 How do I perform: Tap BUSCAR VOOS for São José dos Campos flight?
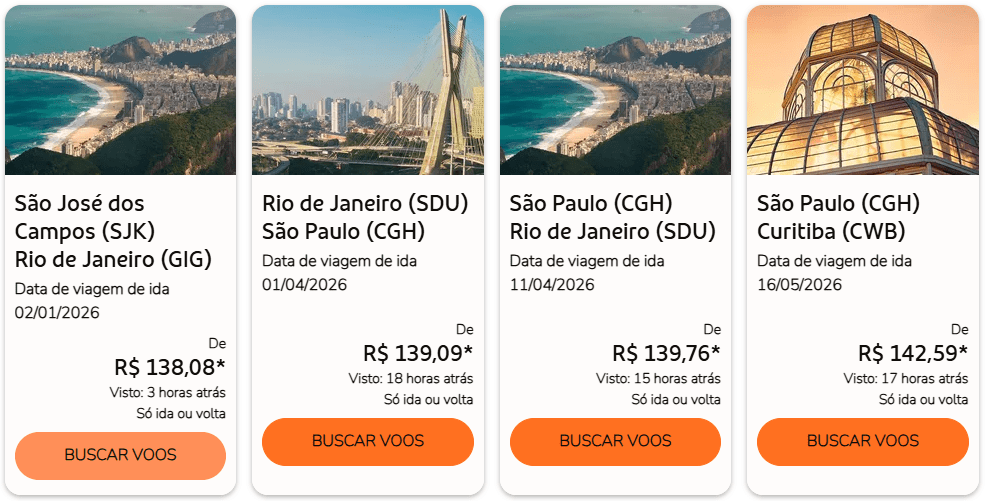click(x=120, y=455)
